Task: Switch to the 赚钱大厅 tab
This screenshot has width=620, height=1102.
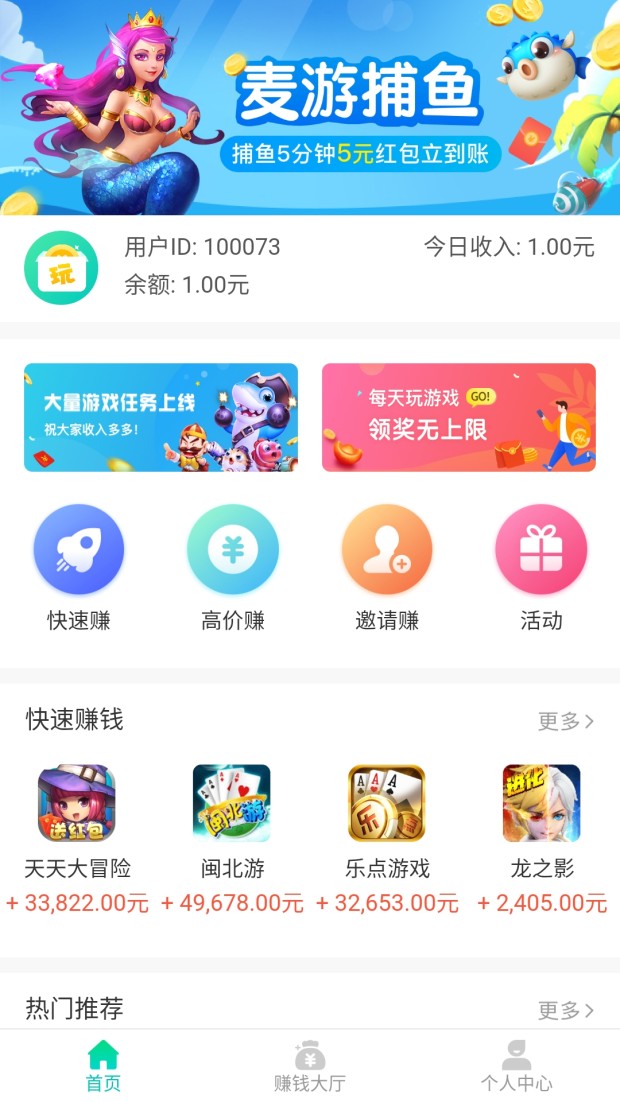Action: tap(310, 1066)
